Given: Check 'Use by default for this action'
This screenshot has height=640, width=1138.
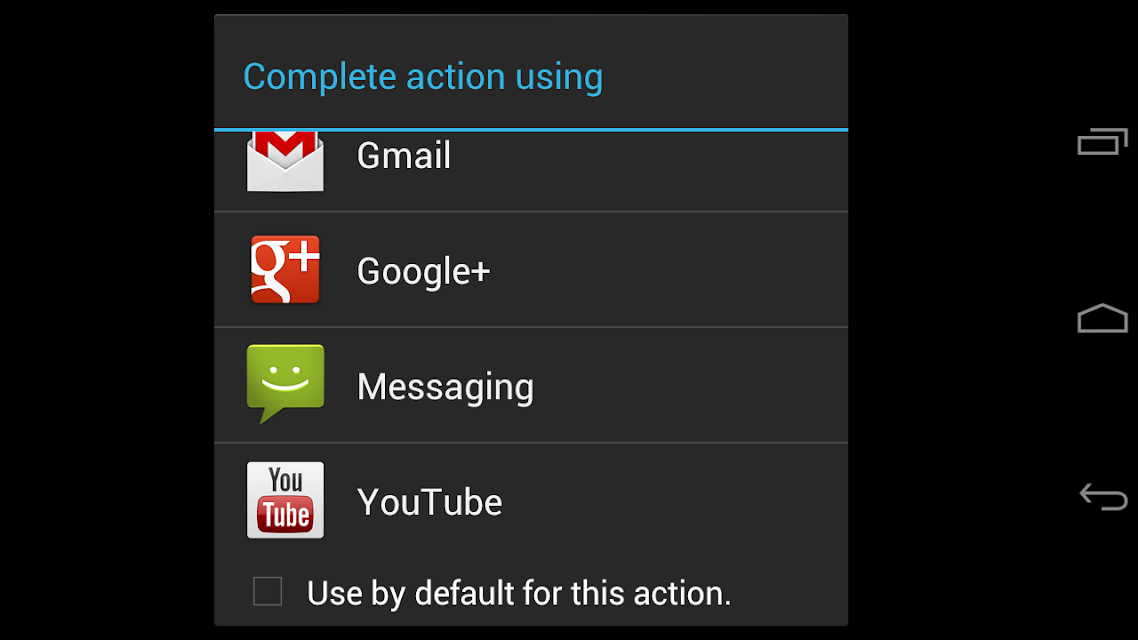Looking at the screenshot, I should tap(267, 592).
